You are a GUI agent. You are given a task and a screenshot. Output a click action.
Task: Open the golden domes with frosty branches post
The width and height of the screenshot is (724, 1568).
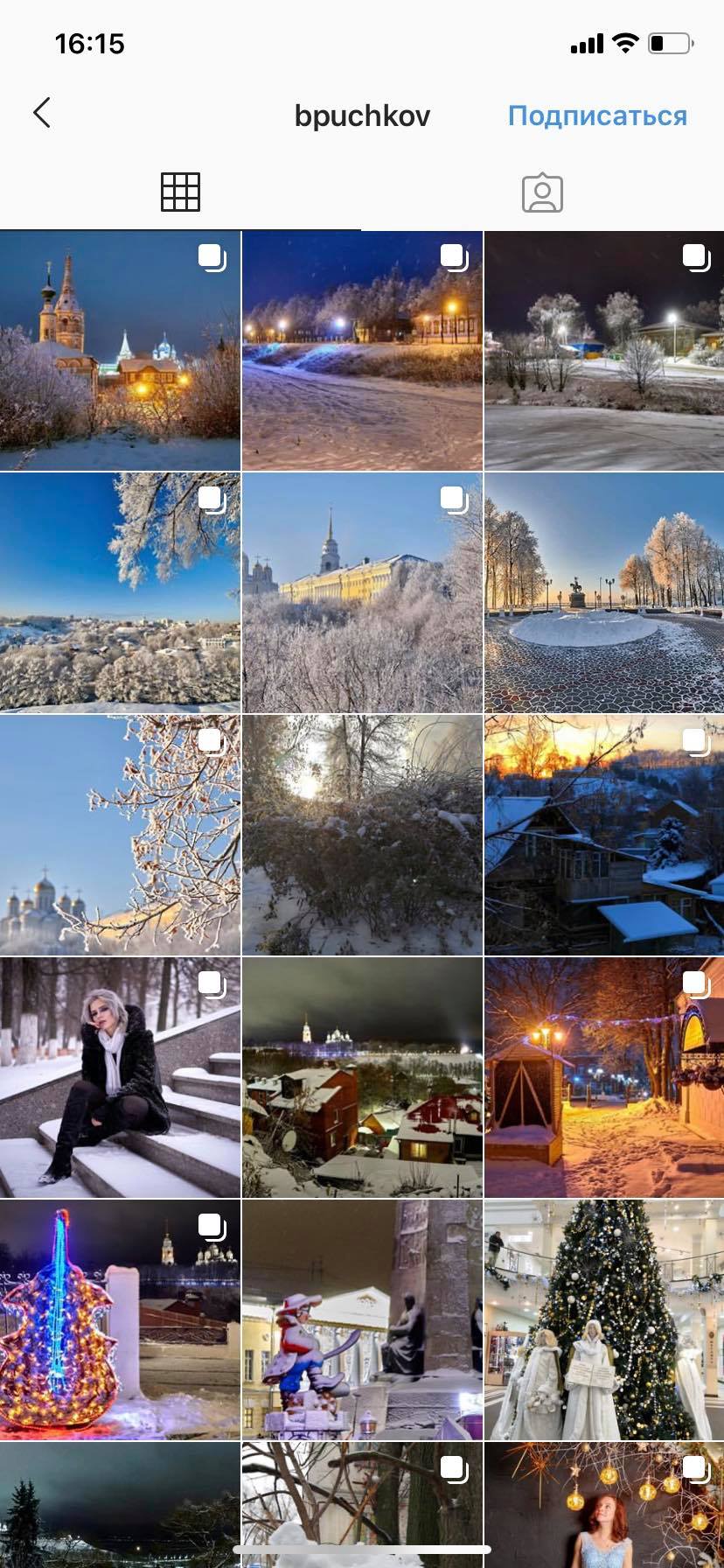[120, 835]
